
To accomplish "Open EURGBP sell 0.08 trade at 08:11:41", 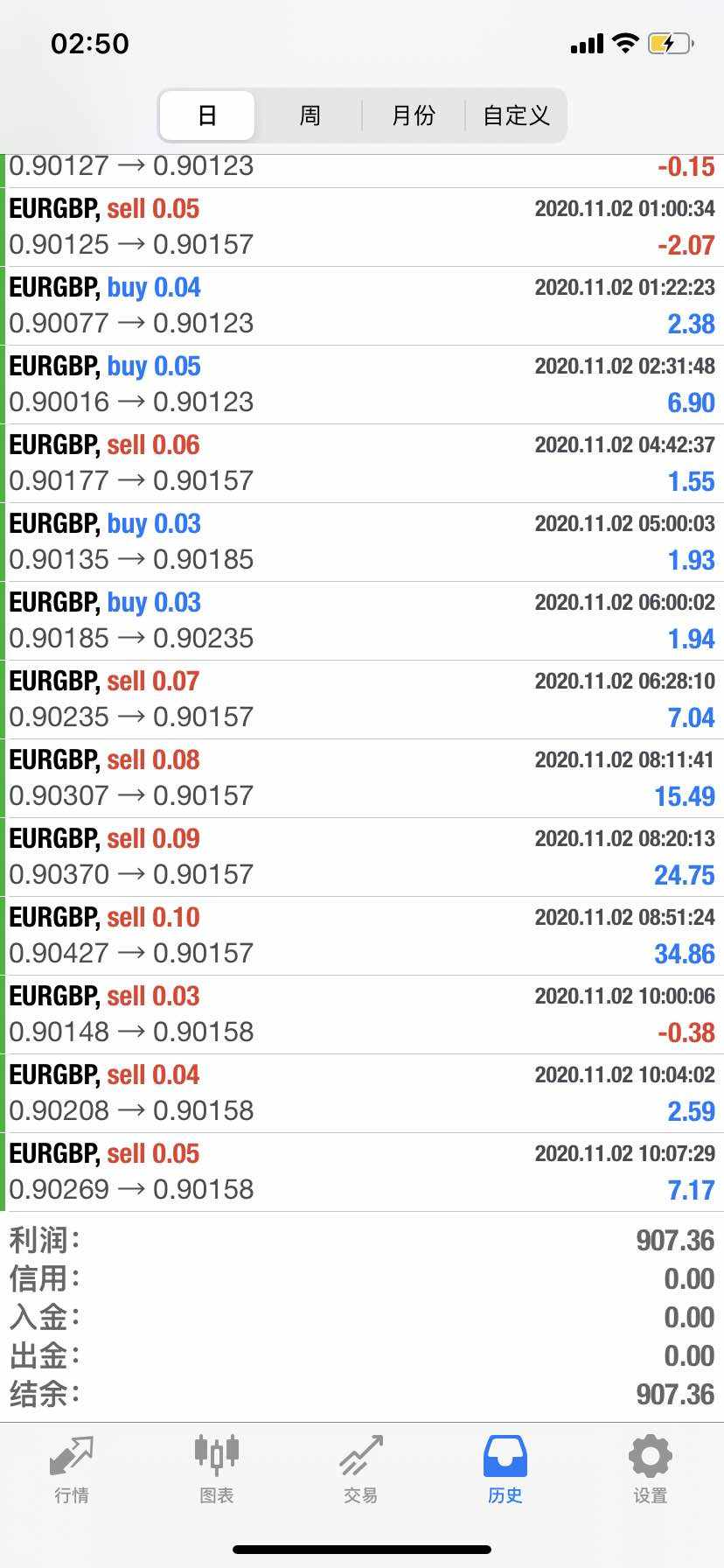I will click(x=362, y=778).
